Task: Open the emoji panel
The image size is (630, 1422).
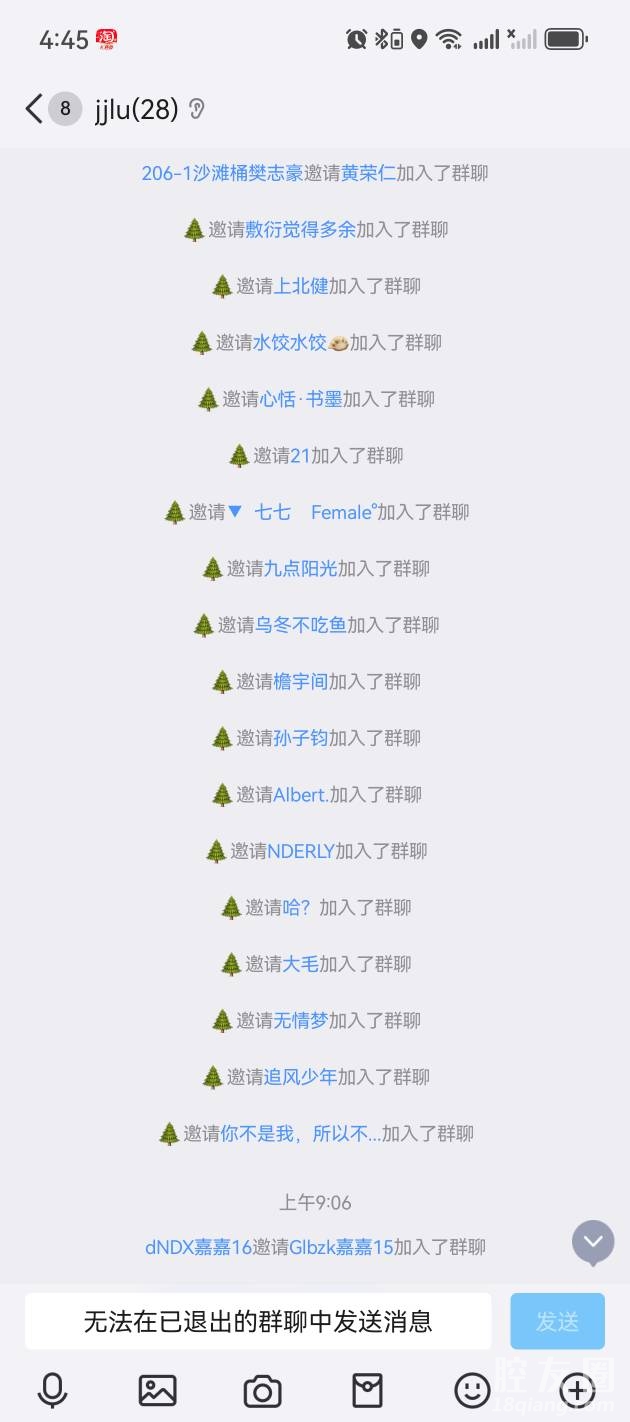Action: 472,1390
